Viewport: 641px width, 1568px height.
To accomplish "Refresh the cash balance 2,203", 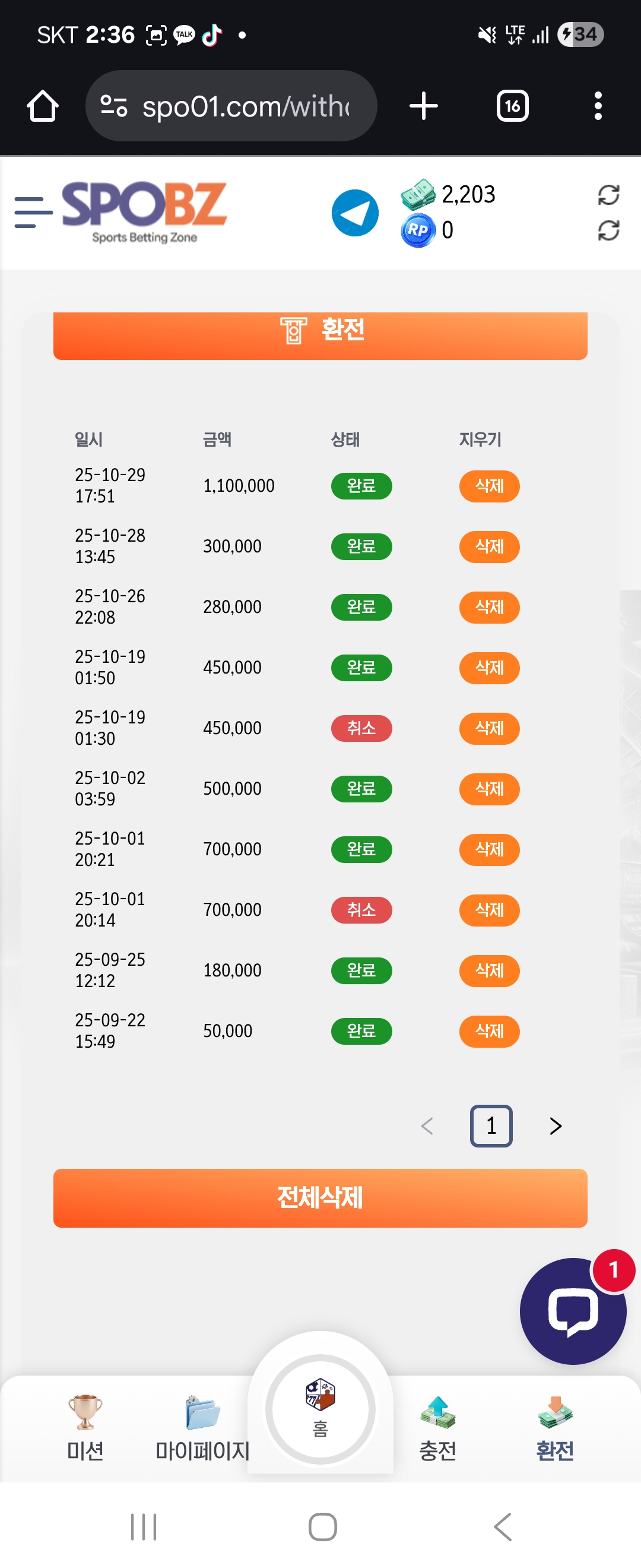I will point(608,195).
